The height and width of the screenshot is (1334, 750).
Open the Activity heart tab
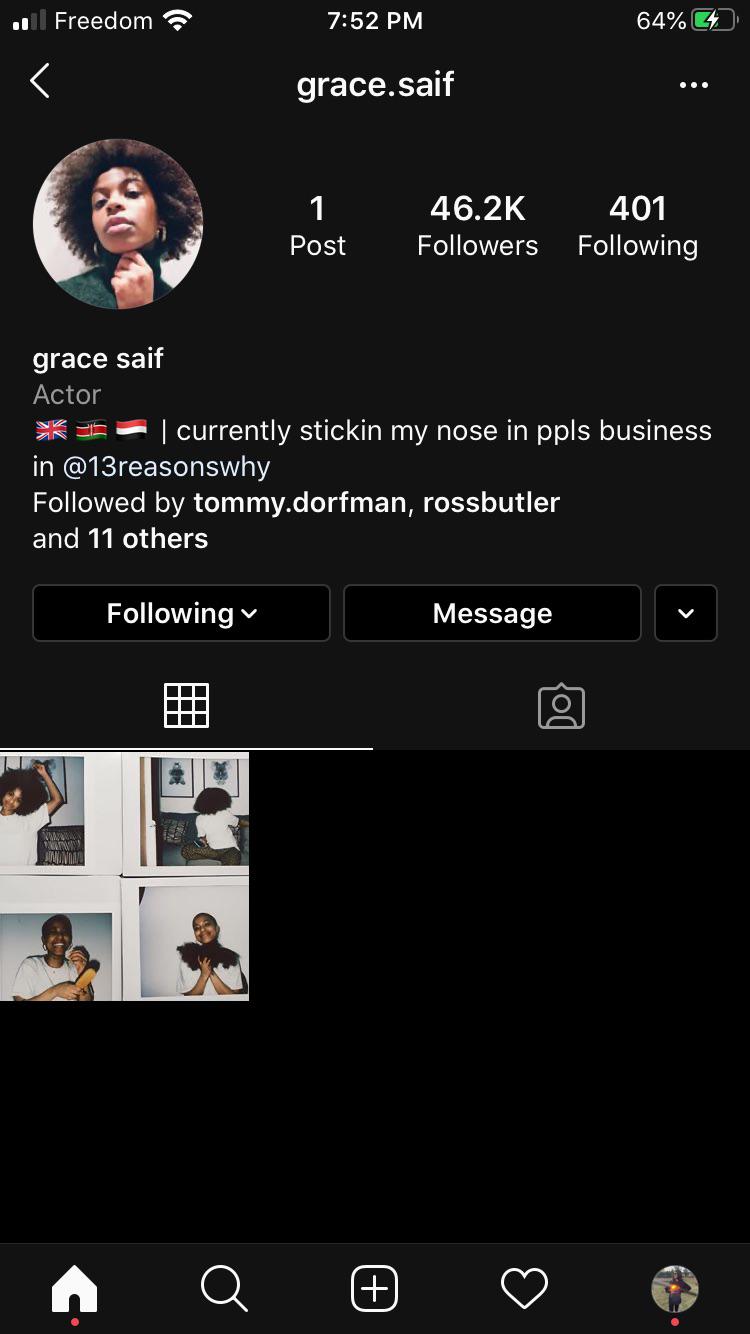[x=524, y=1288]
